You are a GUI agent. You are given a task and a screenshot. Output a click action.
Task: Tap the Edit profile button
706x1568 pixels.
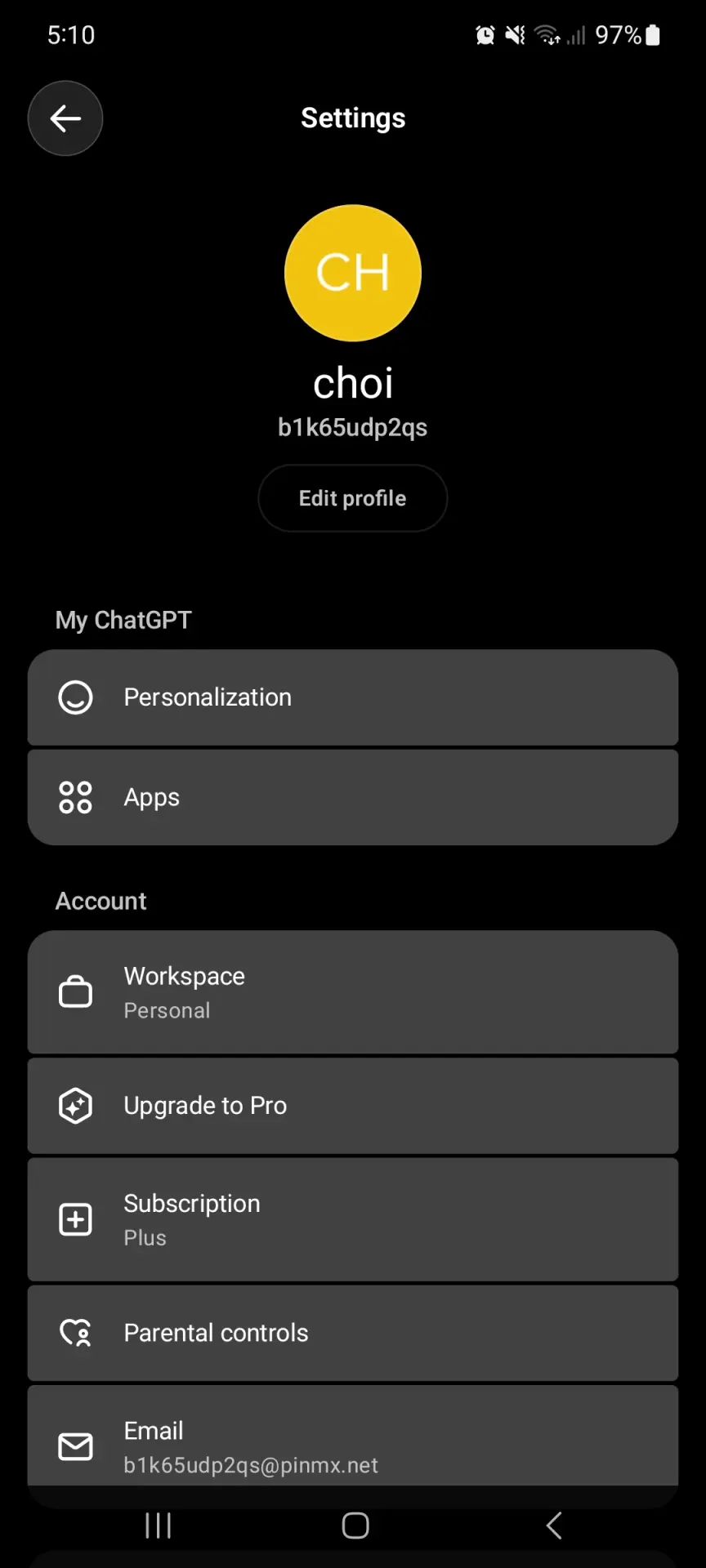point(353,498)
